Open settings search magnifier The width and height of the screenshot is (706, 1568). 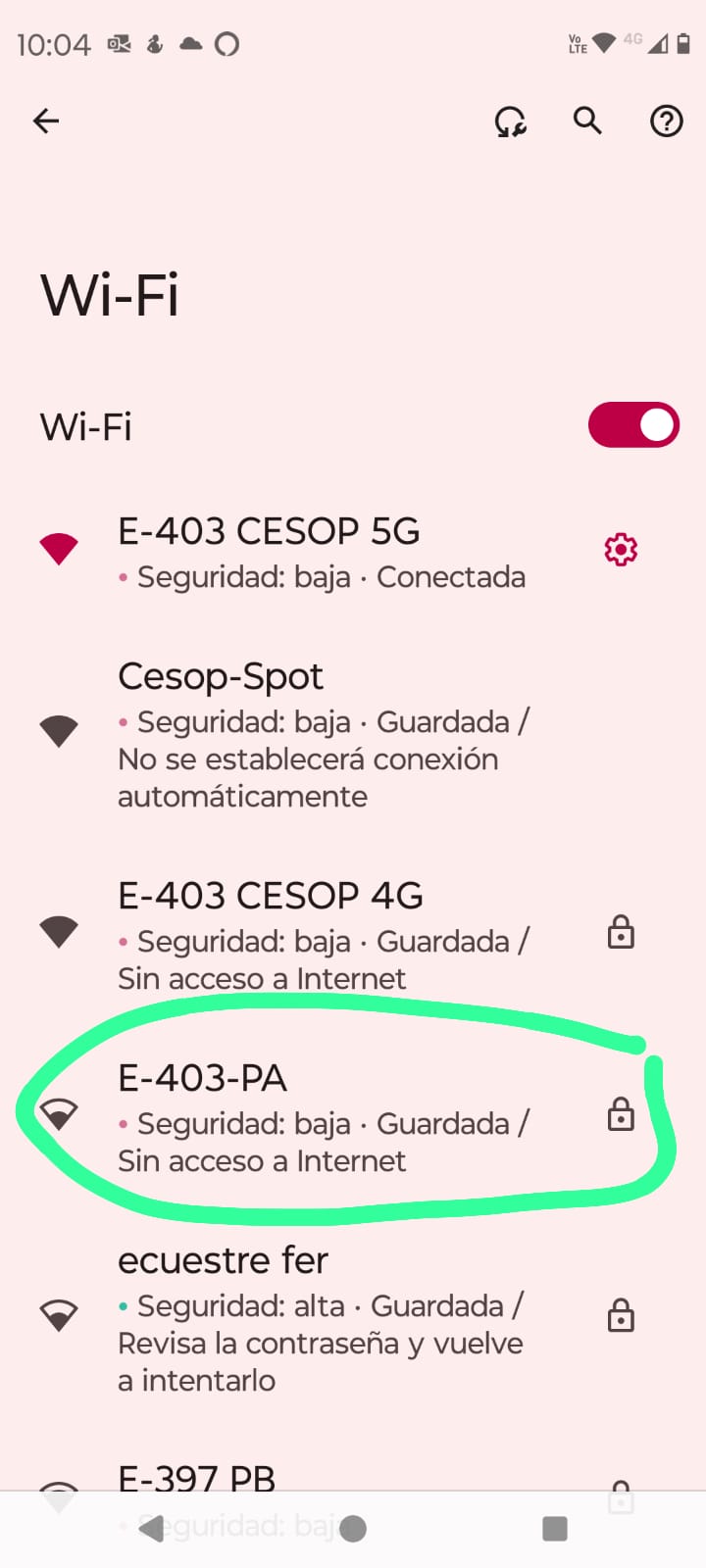point(587,121)
